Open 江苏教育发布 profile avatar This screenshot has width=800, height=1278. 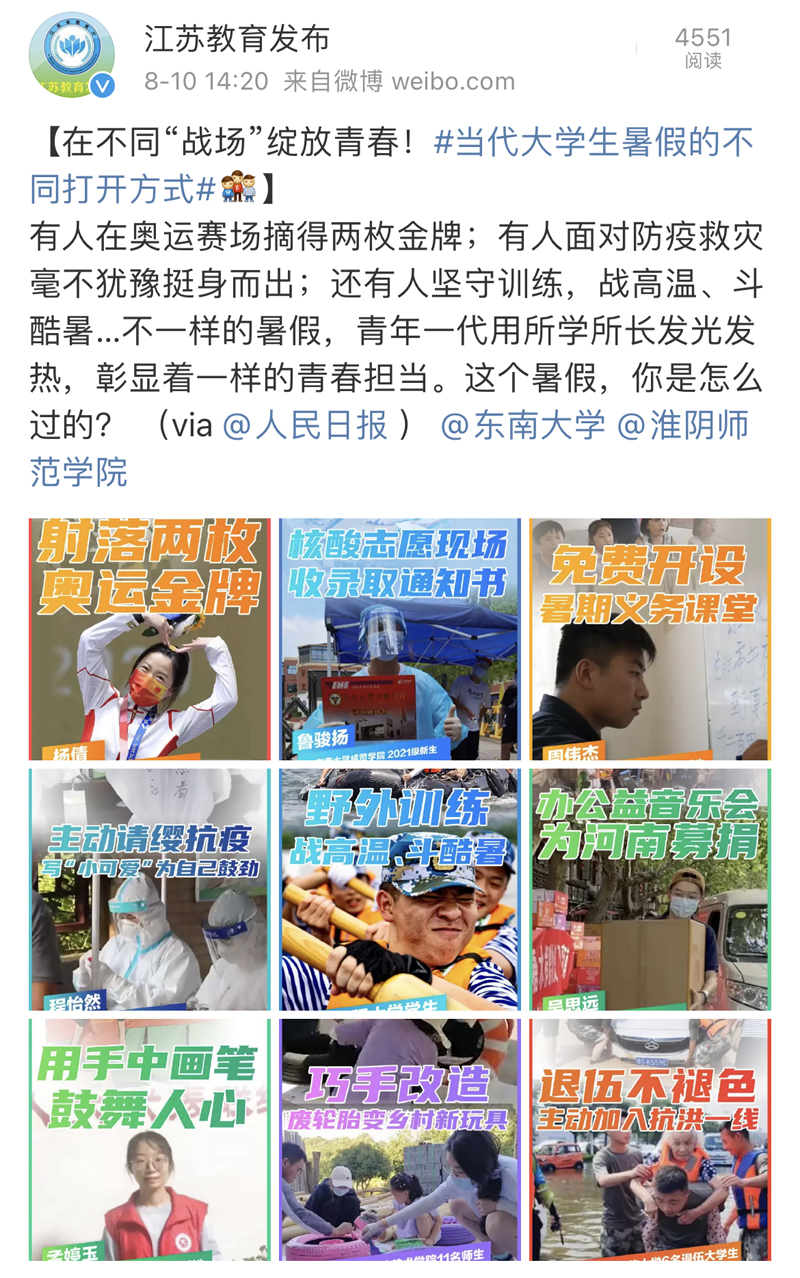click(x=72, y=56)
